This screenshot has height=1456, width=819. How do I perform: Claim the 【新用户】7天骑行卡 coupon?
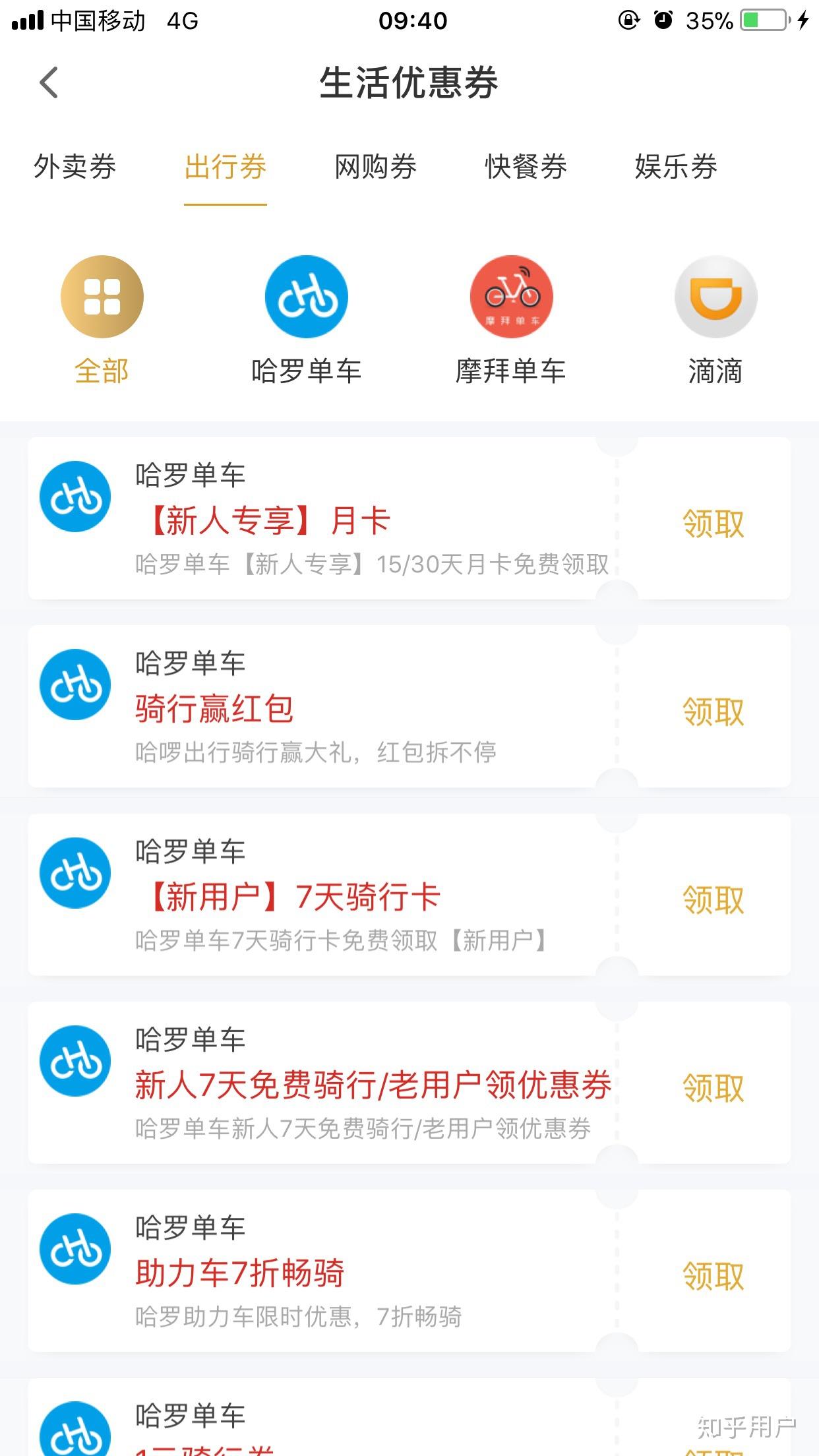(713, 899)
